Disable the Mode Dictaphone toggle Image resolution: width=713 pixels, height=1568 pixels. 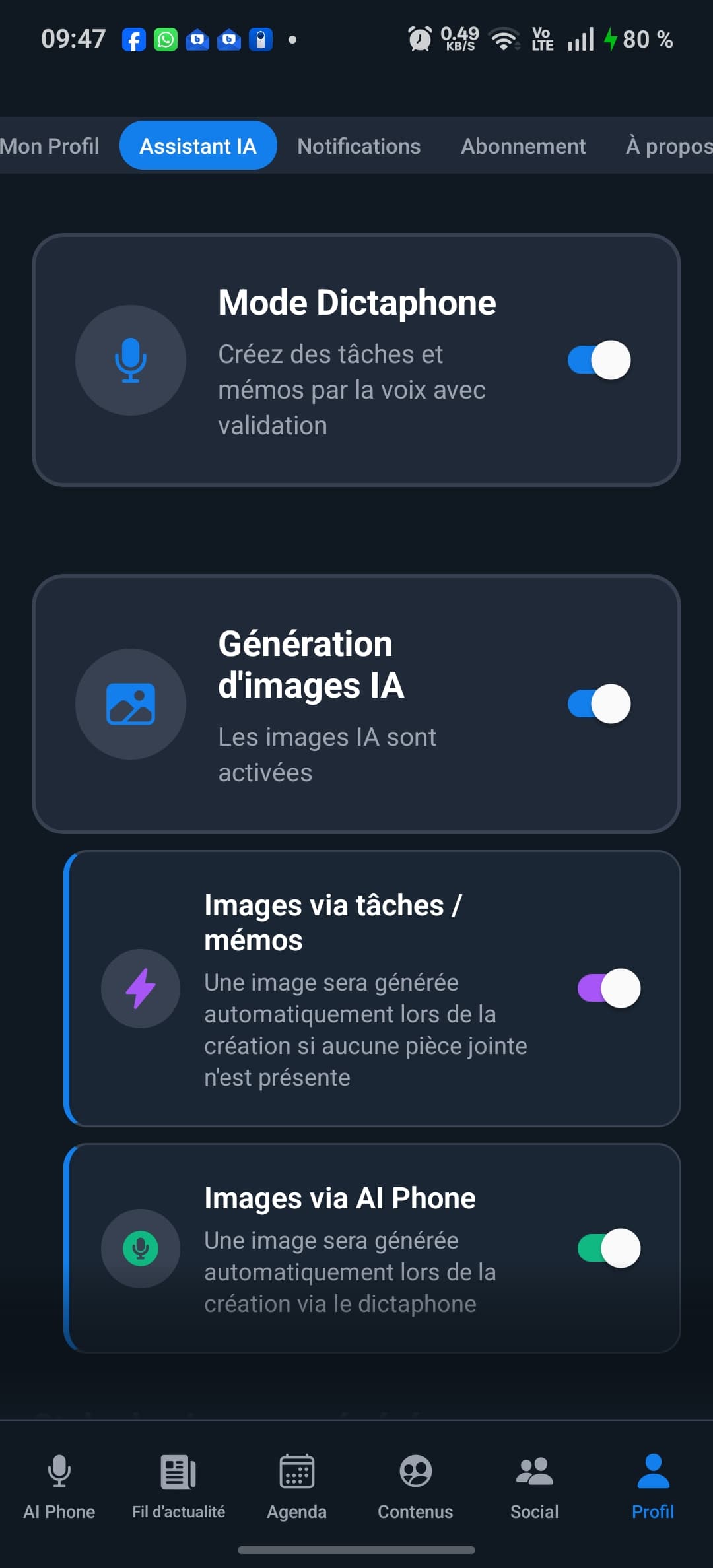pyautogui.click(x=595, y=360)
